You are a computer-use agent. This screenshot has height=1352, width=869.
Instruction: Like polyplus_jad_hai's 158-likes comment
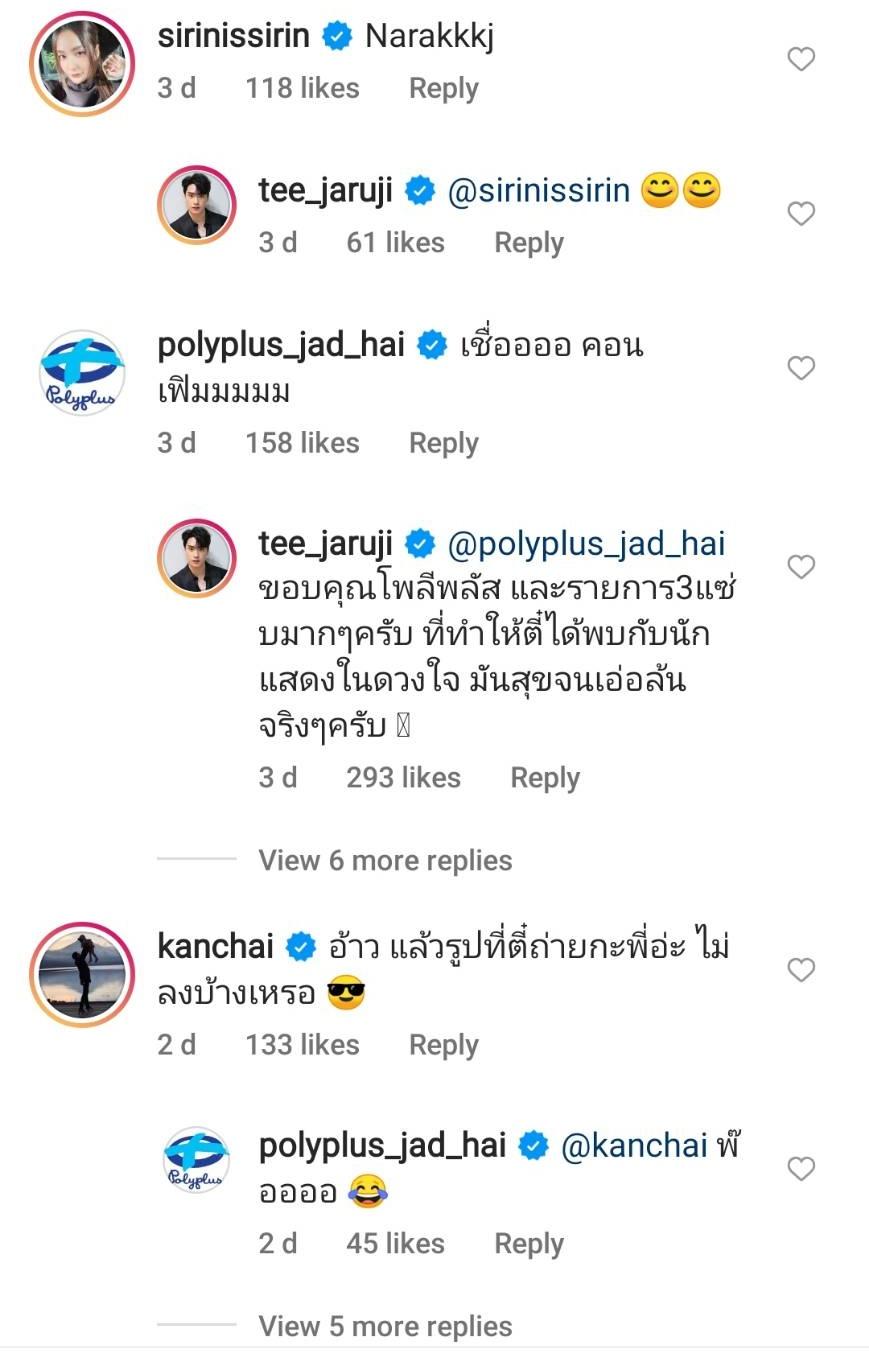pos(801,368)
